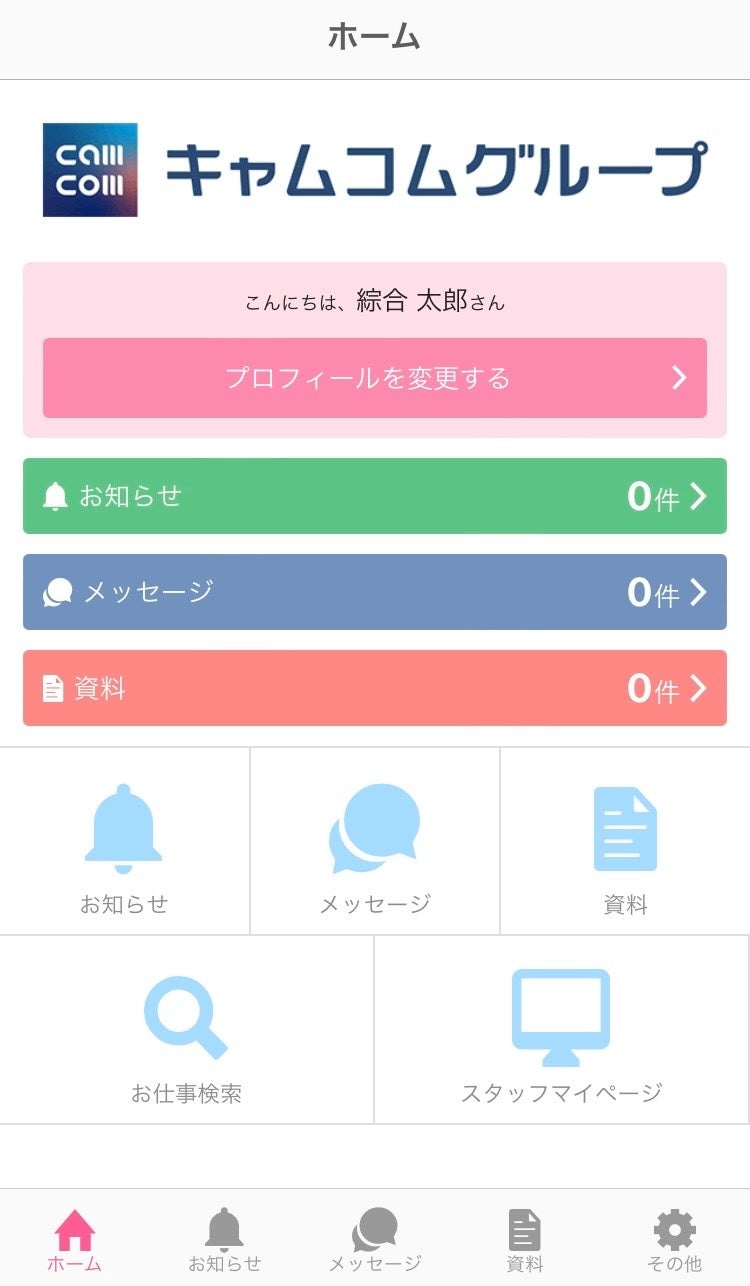Switch to the ホーム bottom tab
The height and width of the screenshot is (1286, 750).
tap(75, 1239)
